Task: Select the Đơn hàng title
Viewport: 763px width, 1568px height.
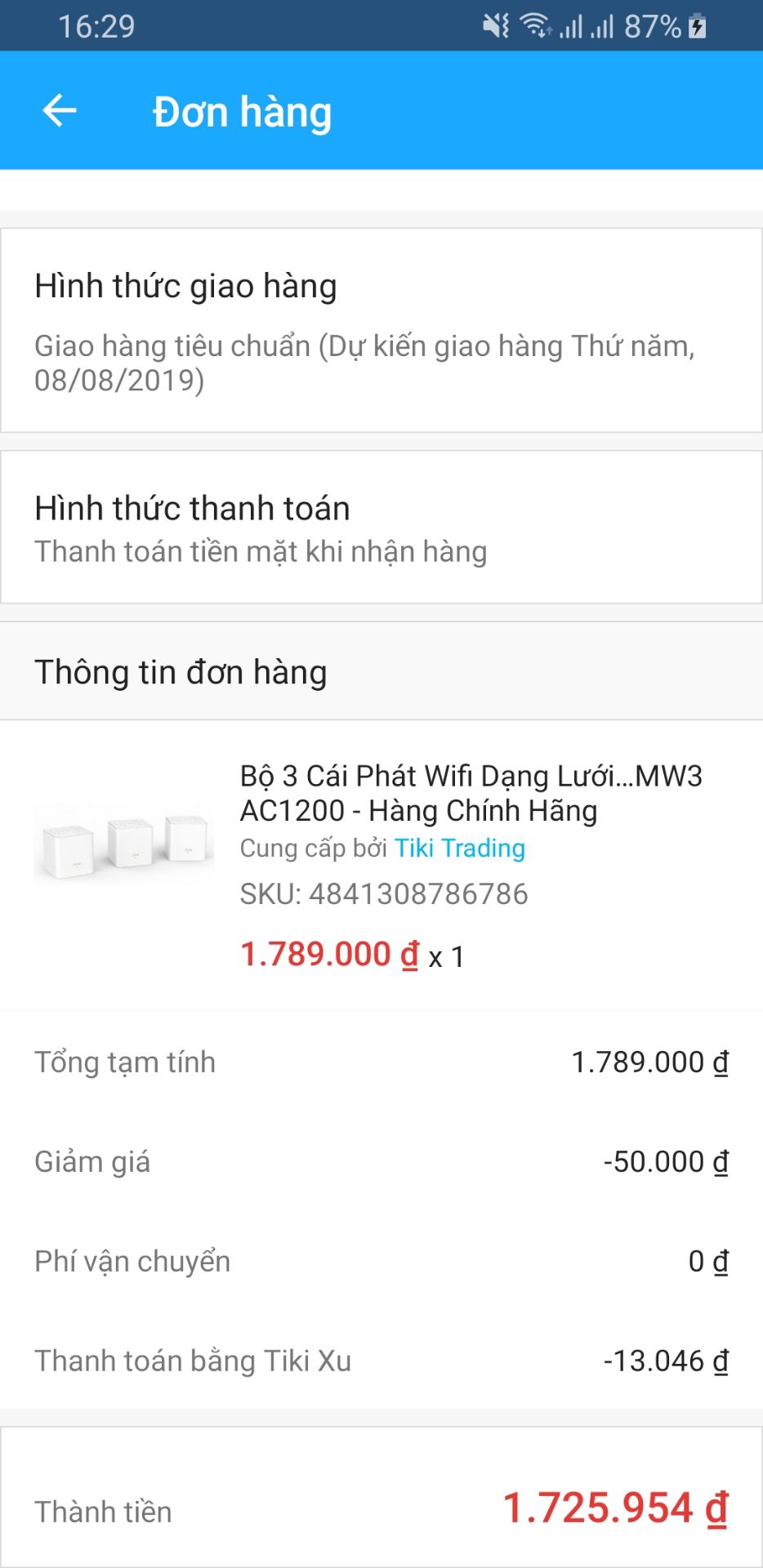Action: (242, 111)
